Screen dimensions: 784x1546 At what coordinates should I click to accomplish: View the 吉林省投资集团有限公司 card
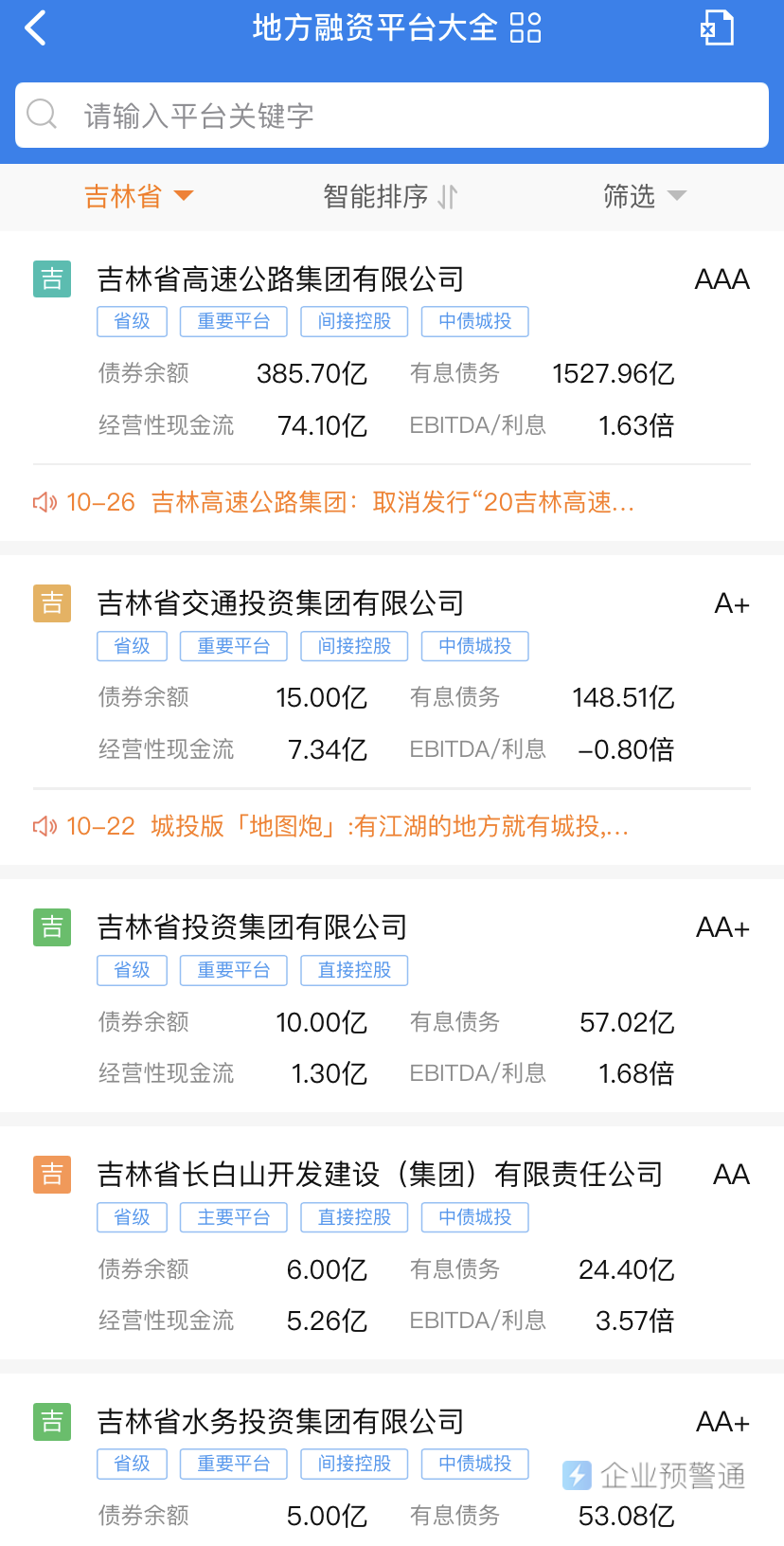[x=252, y=927]
